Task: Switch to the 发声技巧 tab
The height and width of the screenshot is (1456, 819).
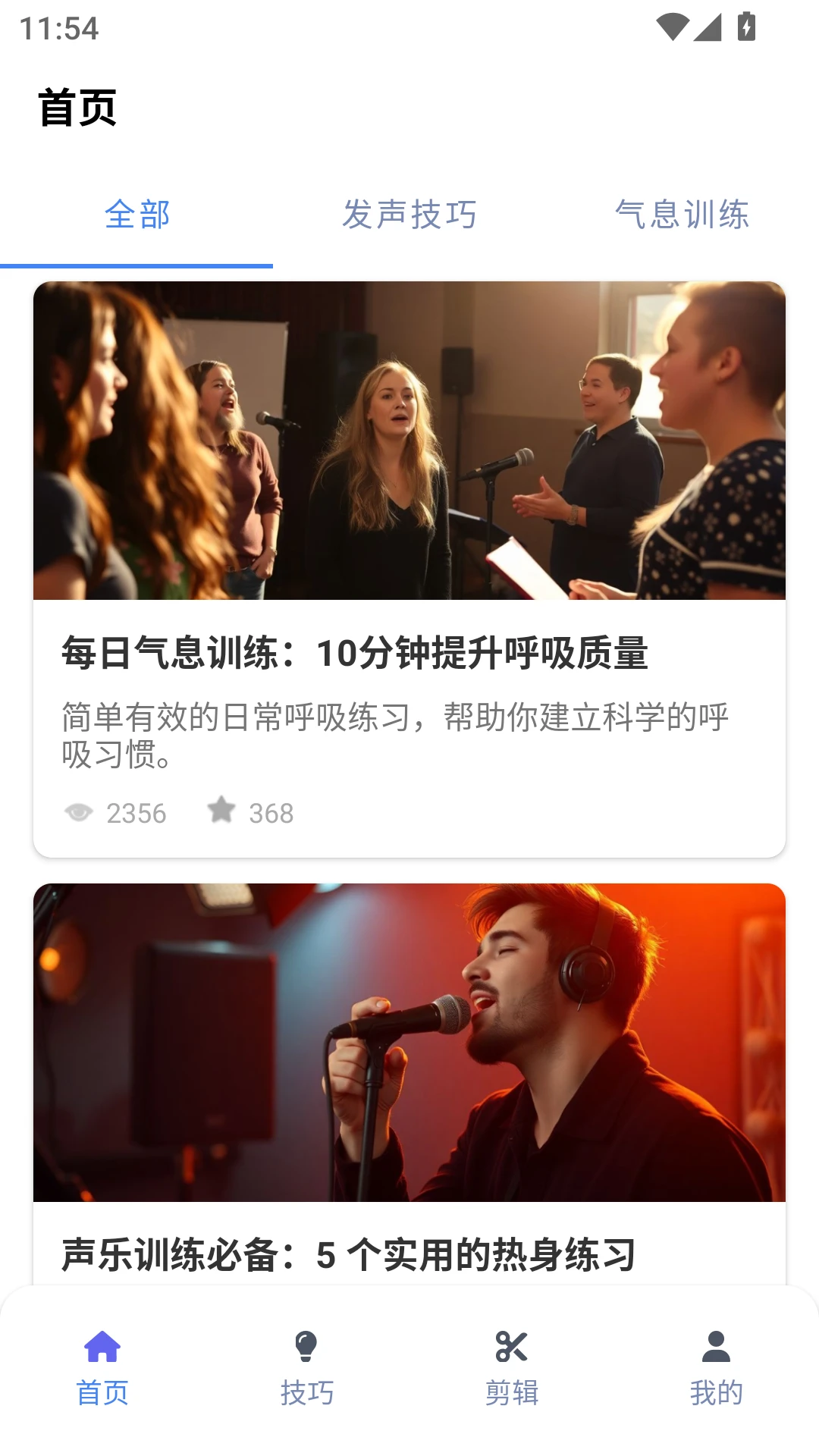Action: tap(409, 215)
